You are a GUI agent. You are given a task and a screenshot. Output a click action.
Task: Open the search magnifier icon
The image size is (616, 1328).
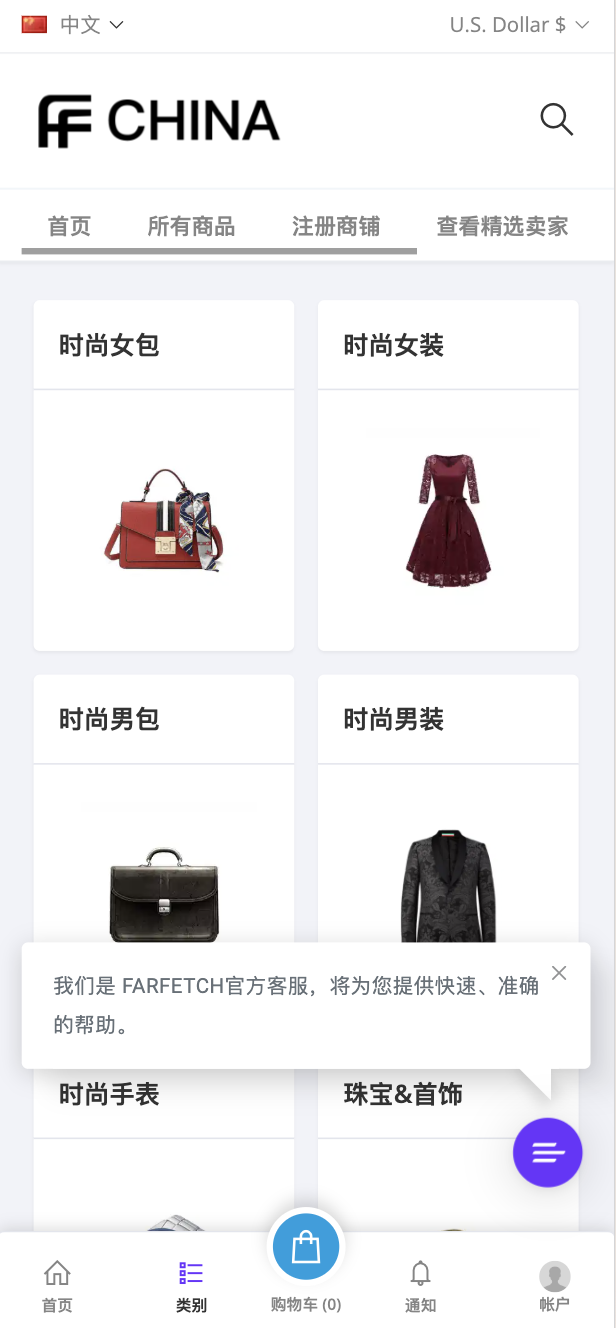[x=556, y=120]
